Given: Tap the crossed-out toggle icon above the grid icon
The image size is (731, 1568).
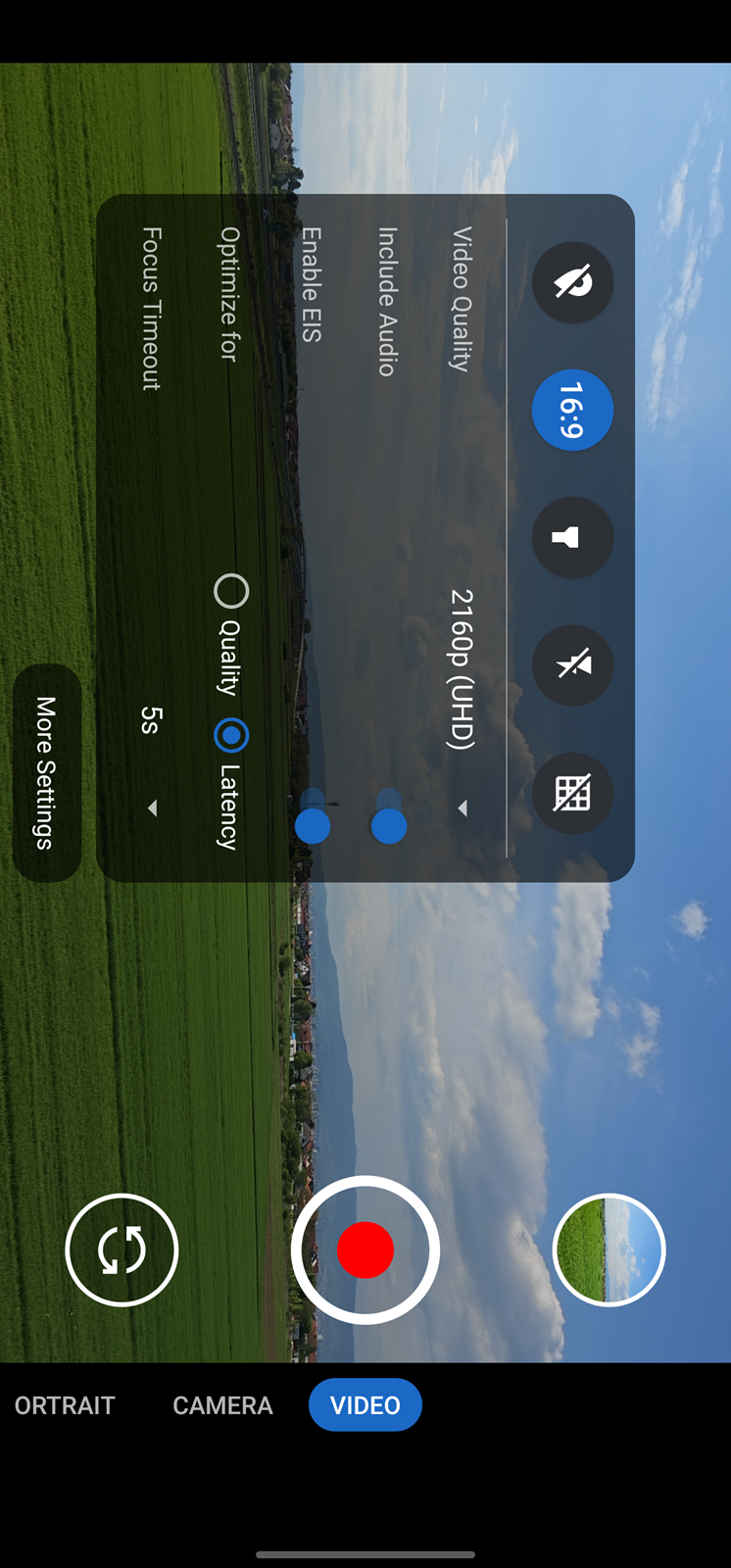Looking at the screenshot, I should tap(572, 665).
